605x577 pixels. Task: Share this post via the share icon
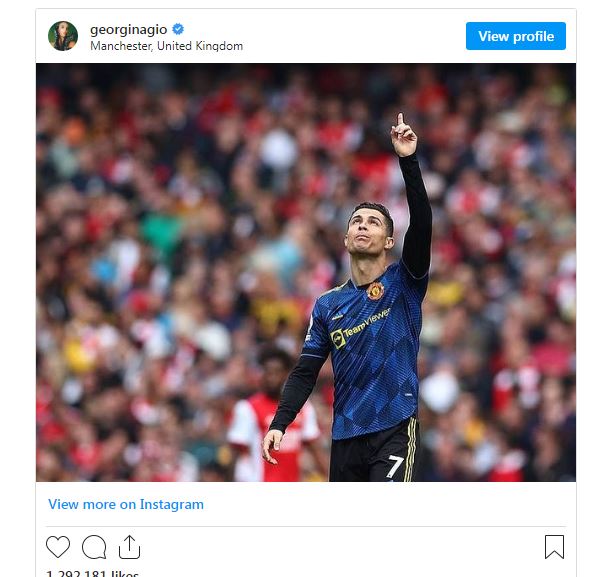coord(129,547)
